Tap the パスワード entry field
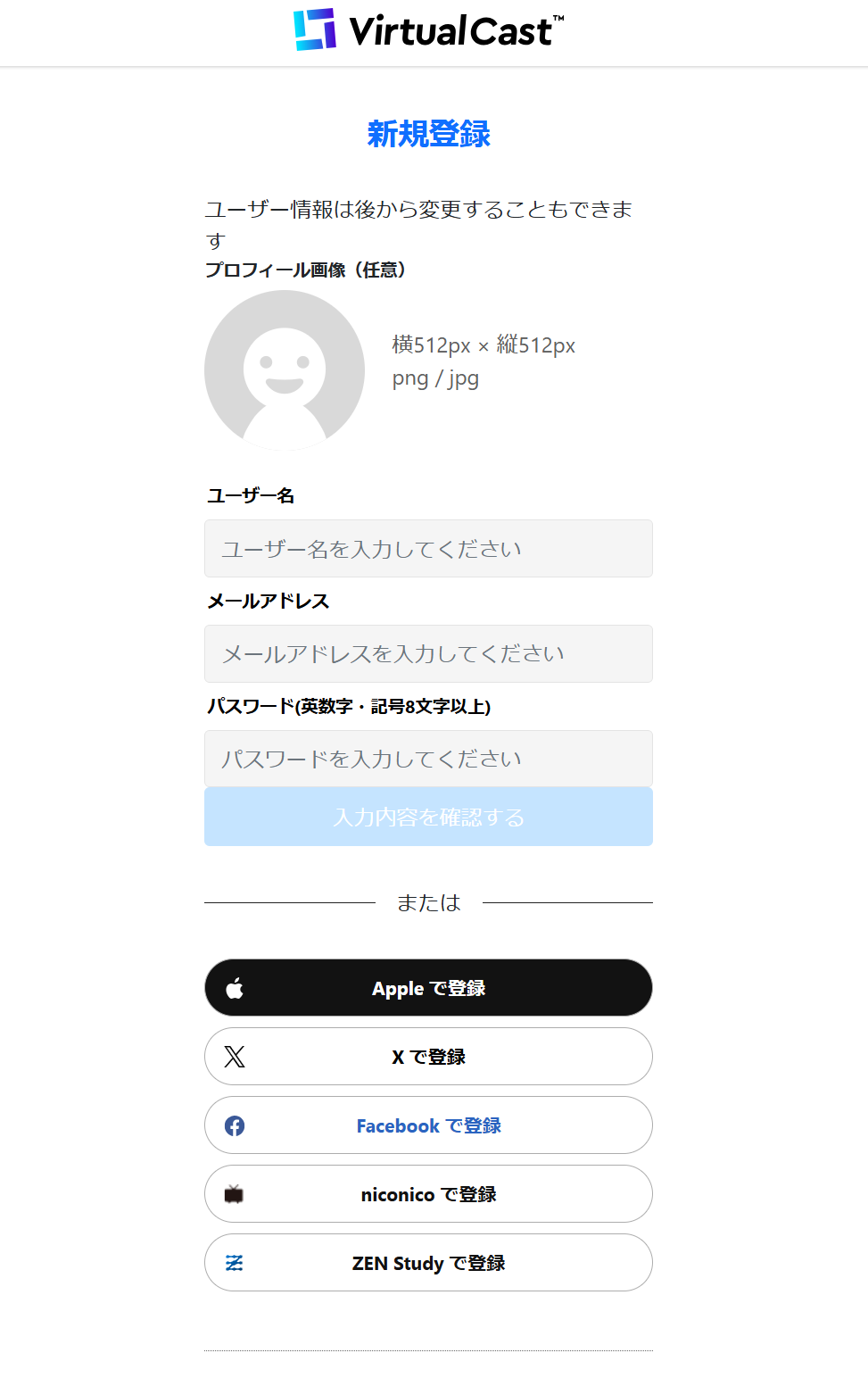Screen dimensions: 868x1378 (428, 759)
